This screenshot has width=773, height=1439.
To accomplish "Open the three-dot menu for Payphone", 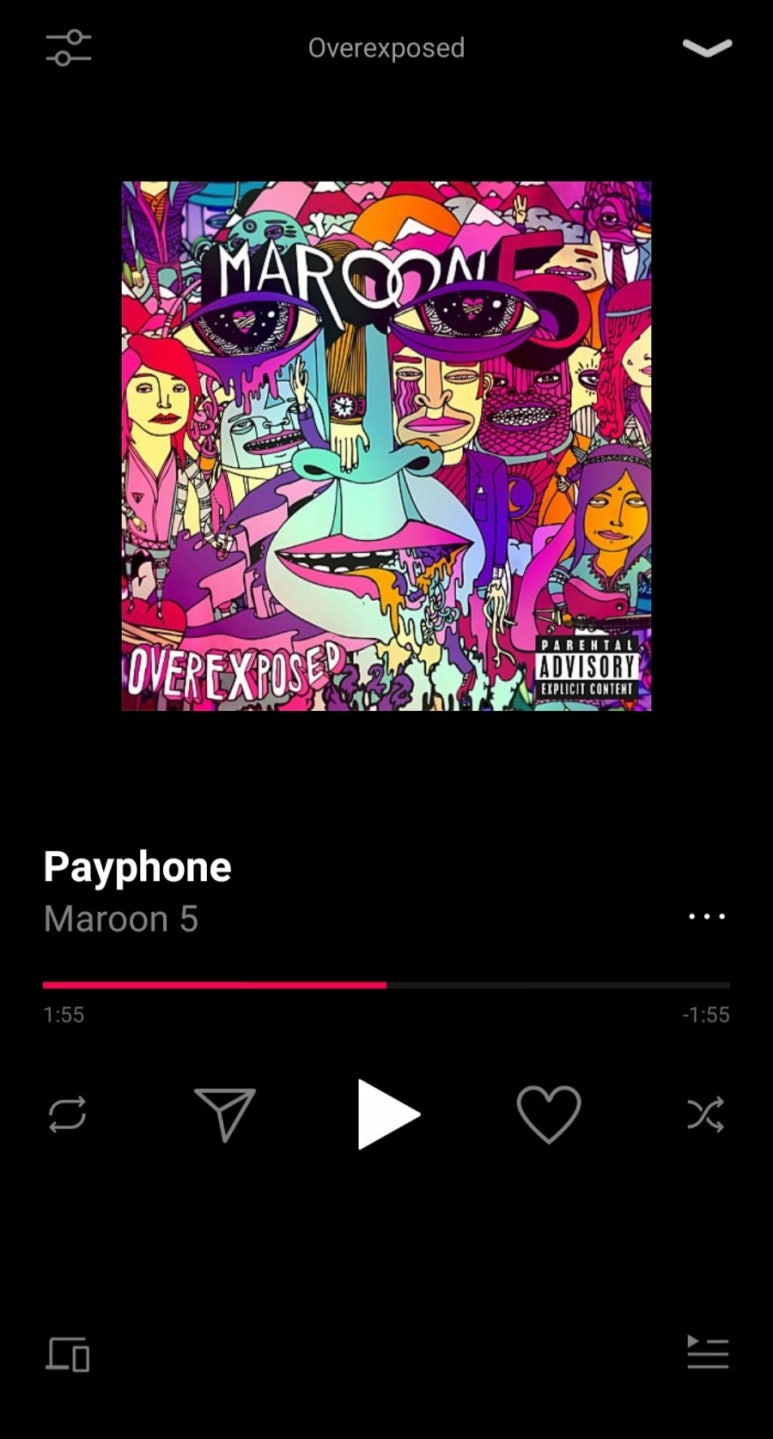I will (x=707, y=916).
